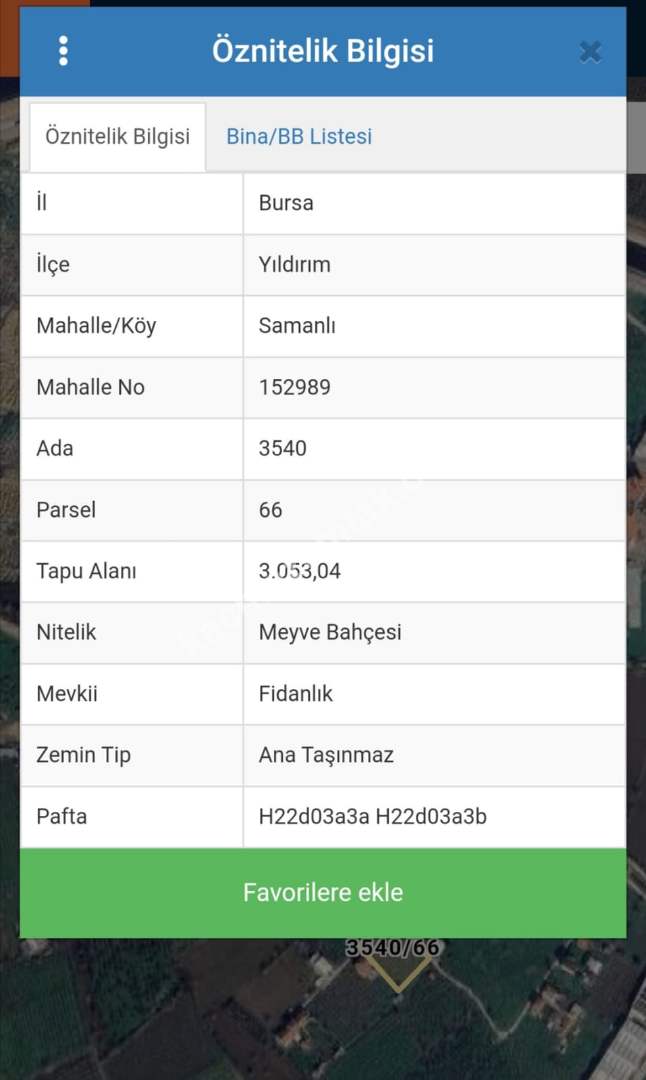
Task: Open the three-dot options menu
Action: pyautogui.click(x=63, y=51)
